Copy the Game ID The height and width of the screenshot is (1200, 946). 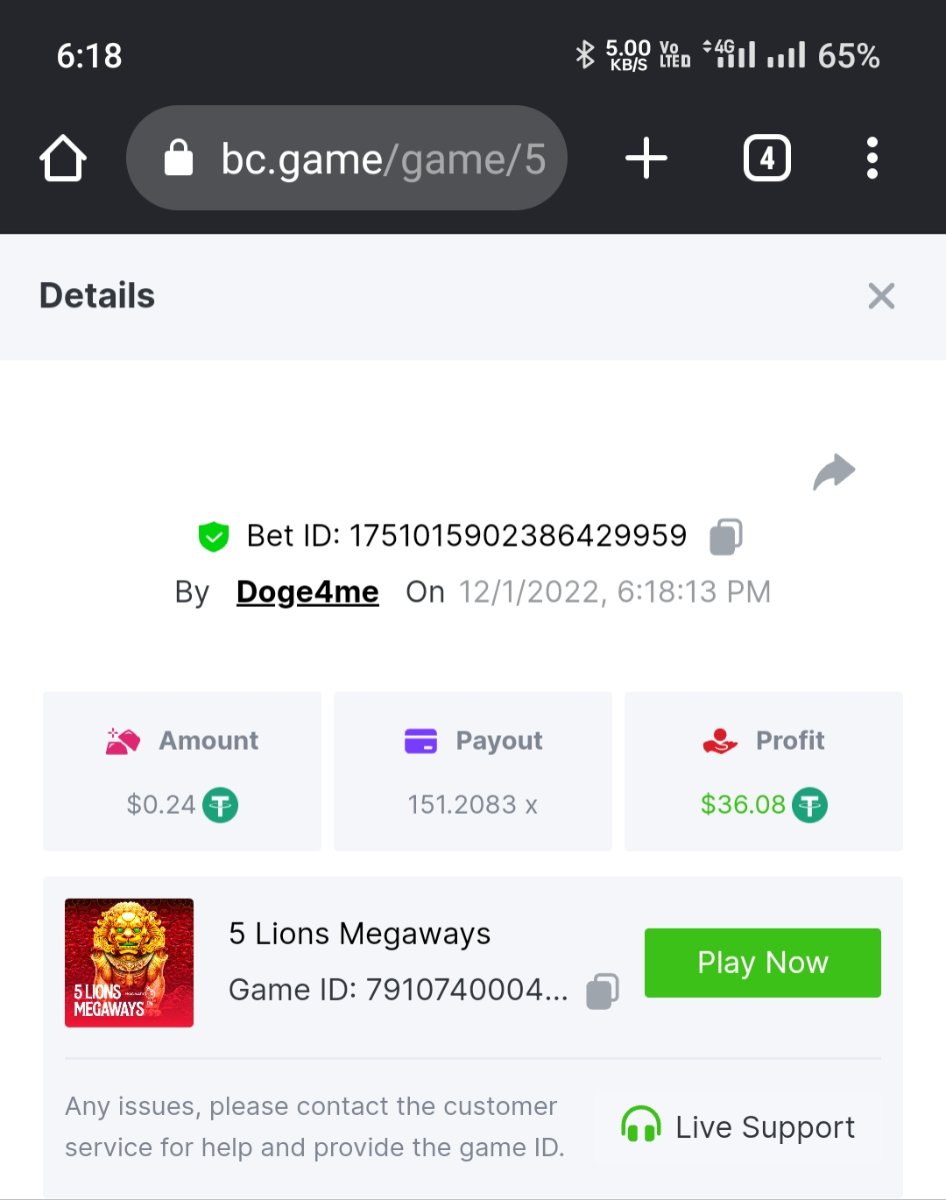pyautogui.click(x=601, y=991)
